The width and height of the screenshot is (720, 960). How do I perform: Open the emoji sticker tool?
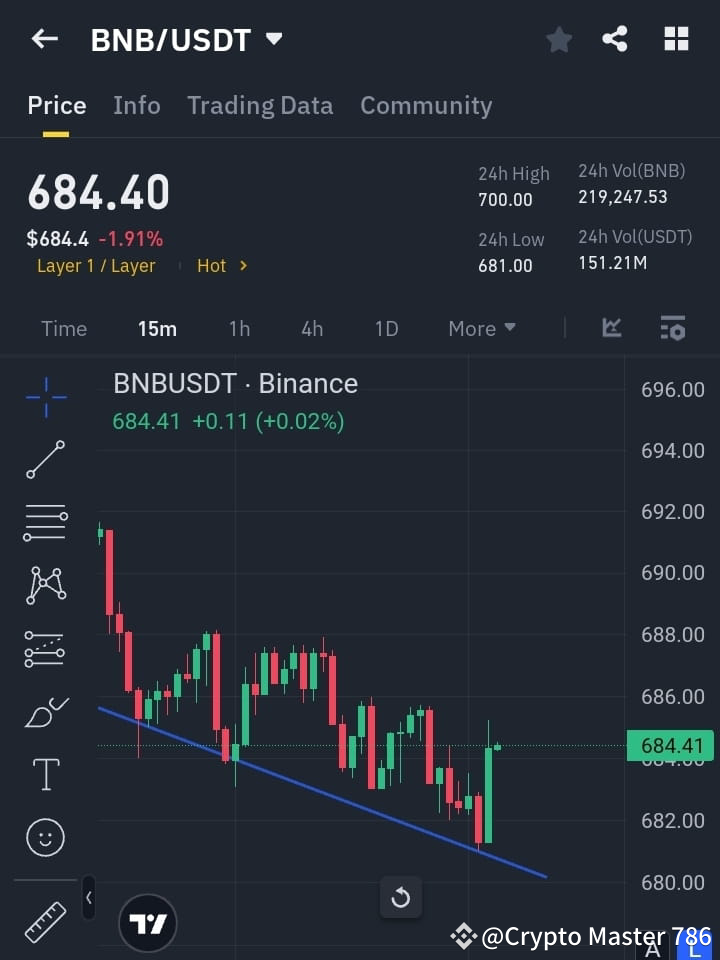pyautogui.click(x=45, y=837)
